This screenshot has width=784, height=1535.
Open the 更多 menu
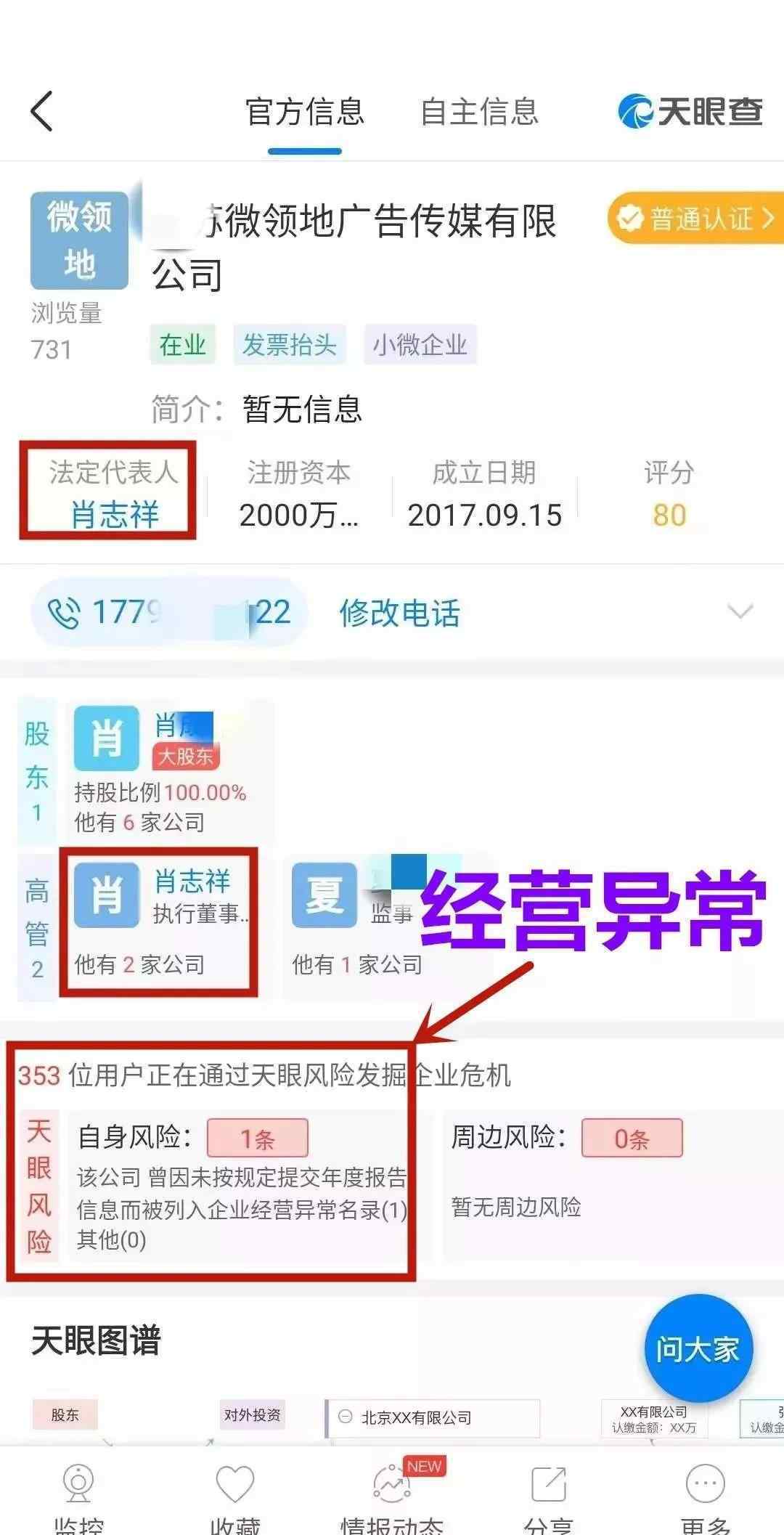pyautogui.click(x=706, y=1497)
